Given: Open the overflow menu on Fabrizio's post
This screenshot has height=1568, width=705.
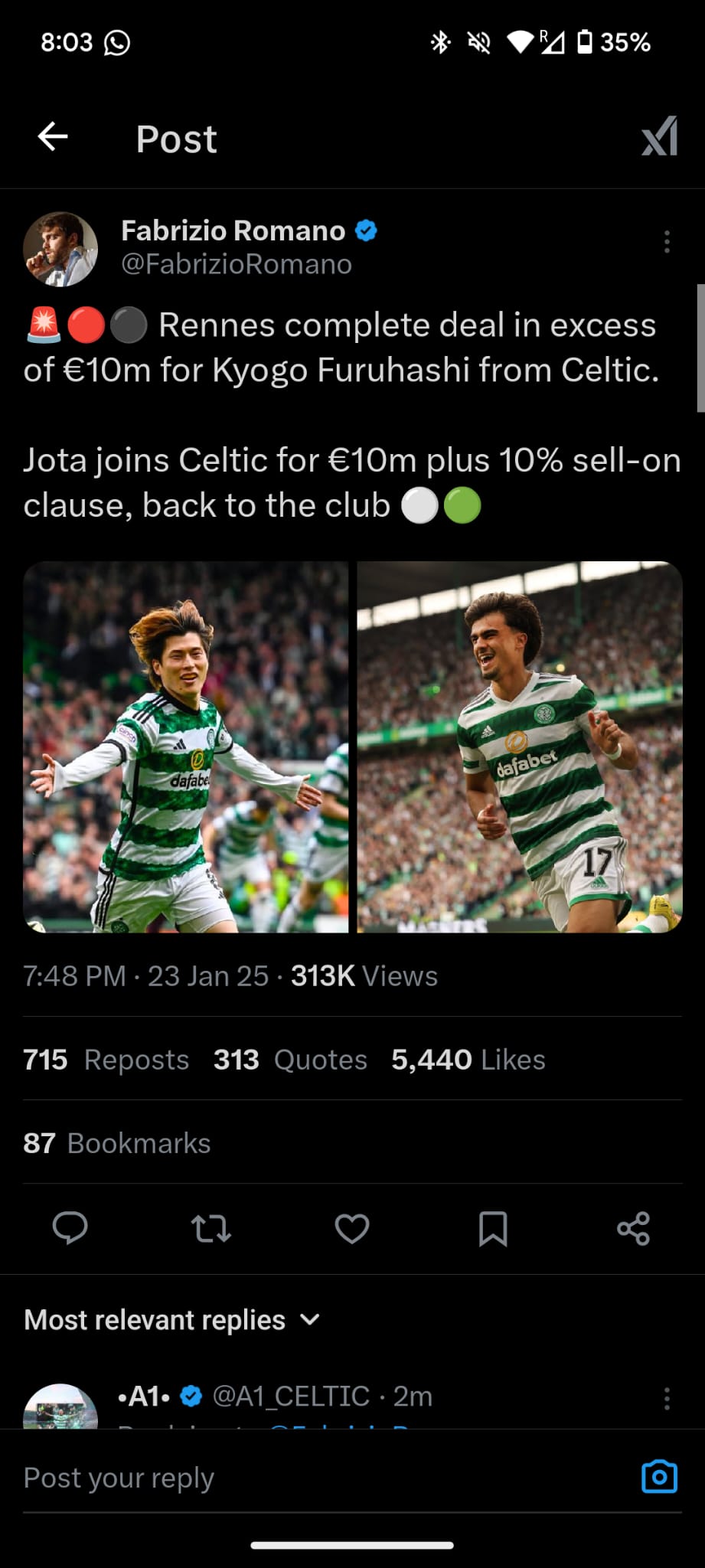Looking at the screenshot, I should point(667,242).
